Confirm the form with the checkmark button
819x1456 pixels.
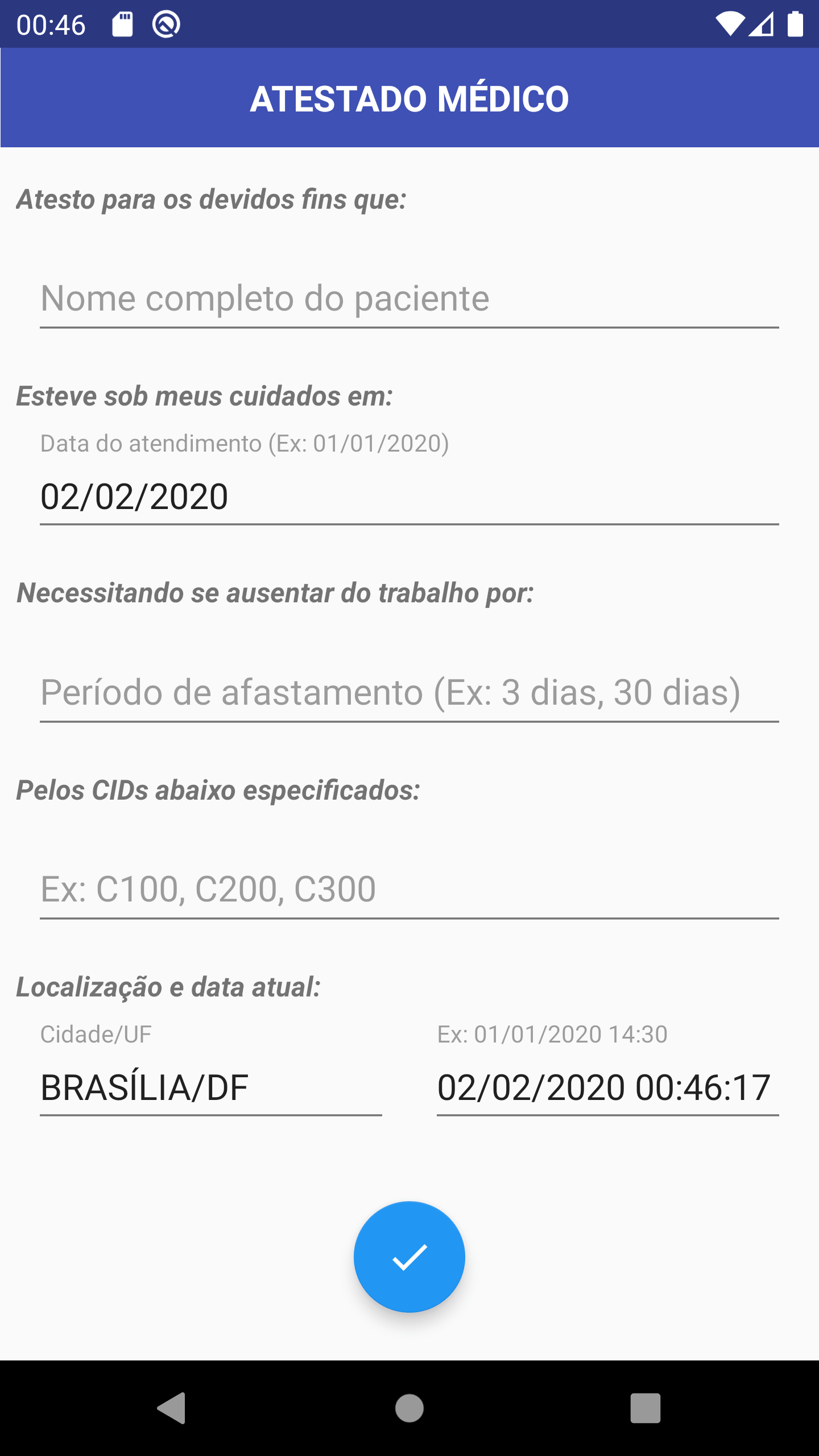pyautogui.click(x=409, y=1257)
